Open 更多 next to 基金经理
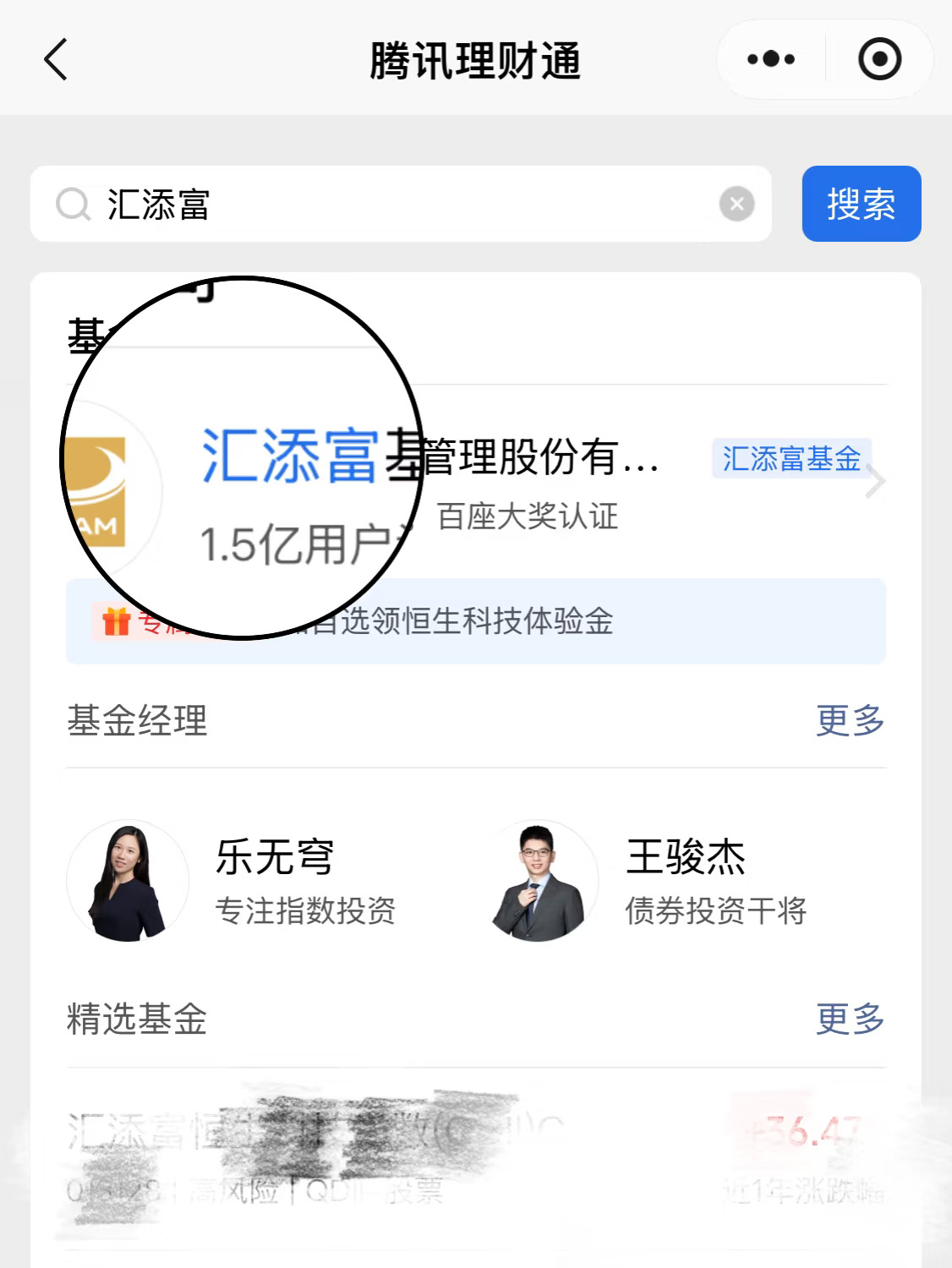The height and width of the screenshot is (1268, 952). pyautogui.click(x=850, y=721)
